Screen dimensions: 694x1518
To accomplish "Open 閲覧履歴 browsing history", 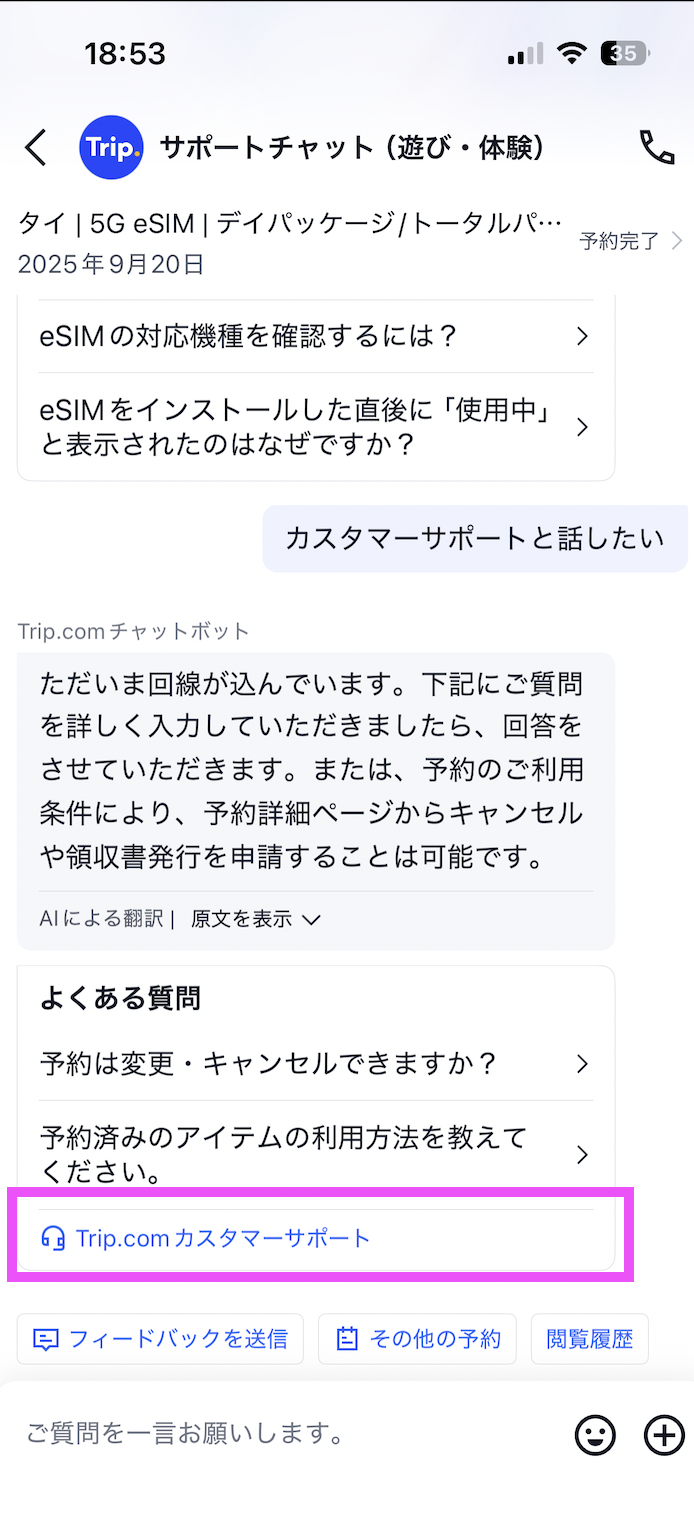I will point(589,1339).
